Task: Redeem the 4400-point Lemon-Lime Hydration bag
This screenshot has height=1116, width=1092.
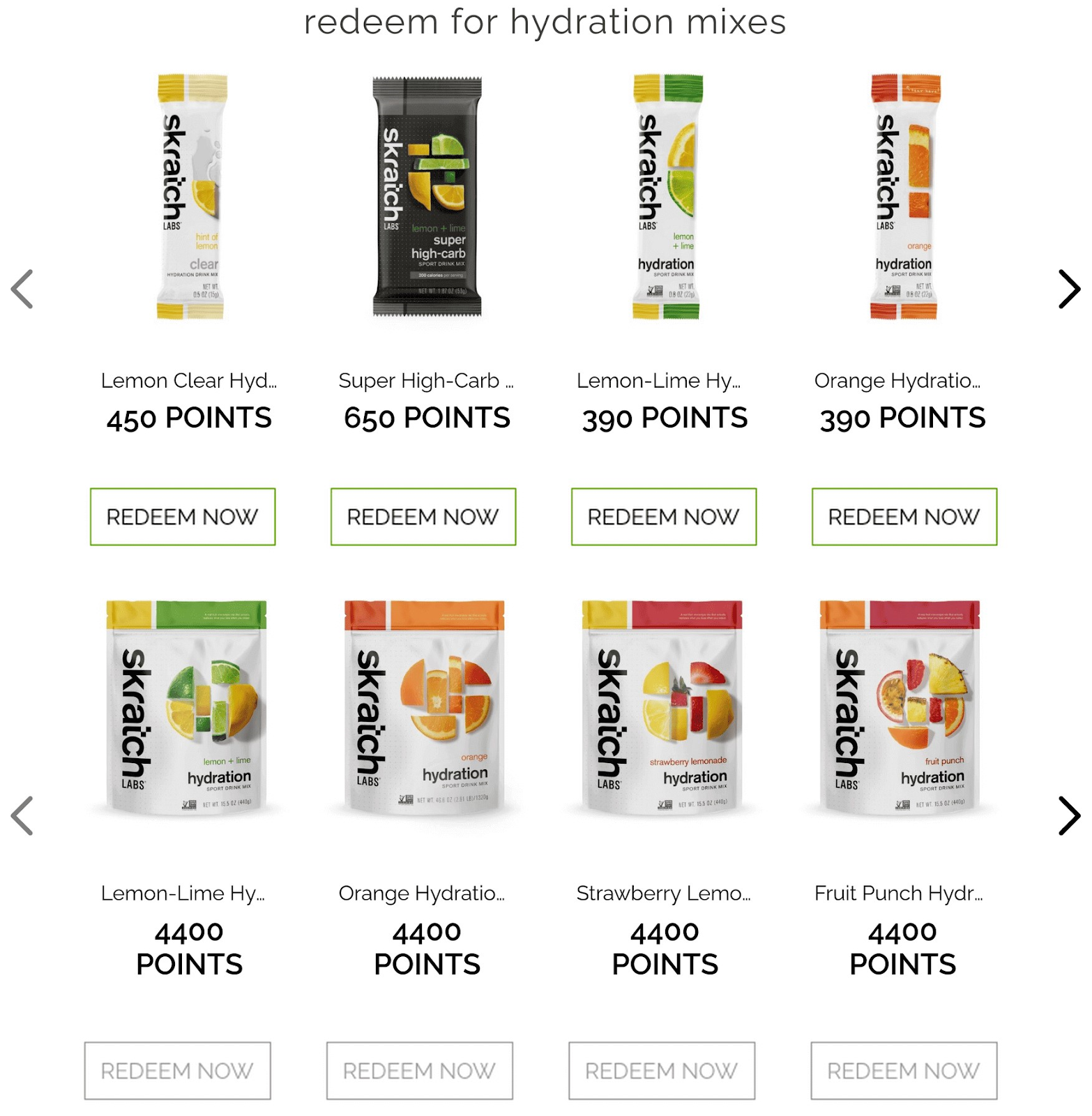Action: [177, 1071]
